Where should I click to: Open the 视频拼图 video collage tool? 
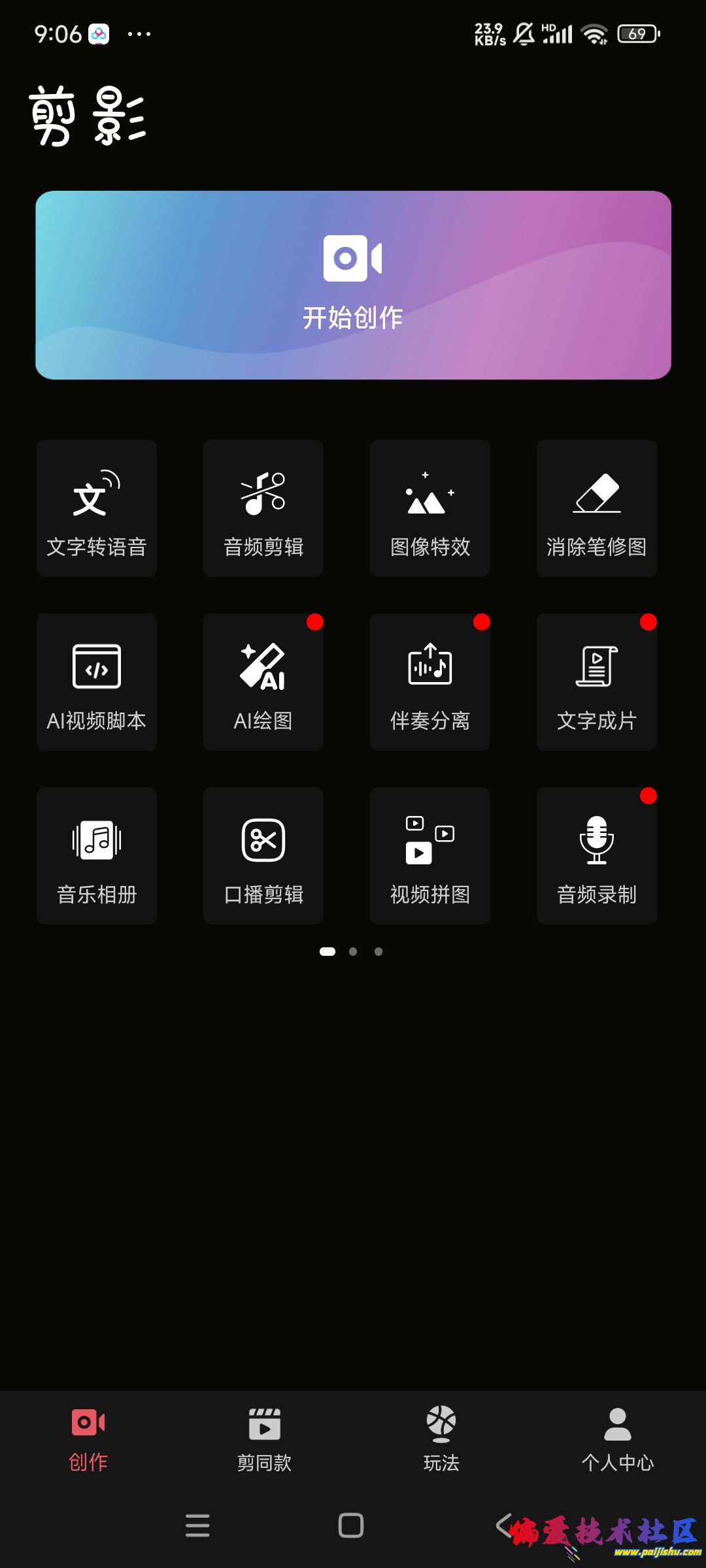tap(430, 856)
